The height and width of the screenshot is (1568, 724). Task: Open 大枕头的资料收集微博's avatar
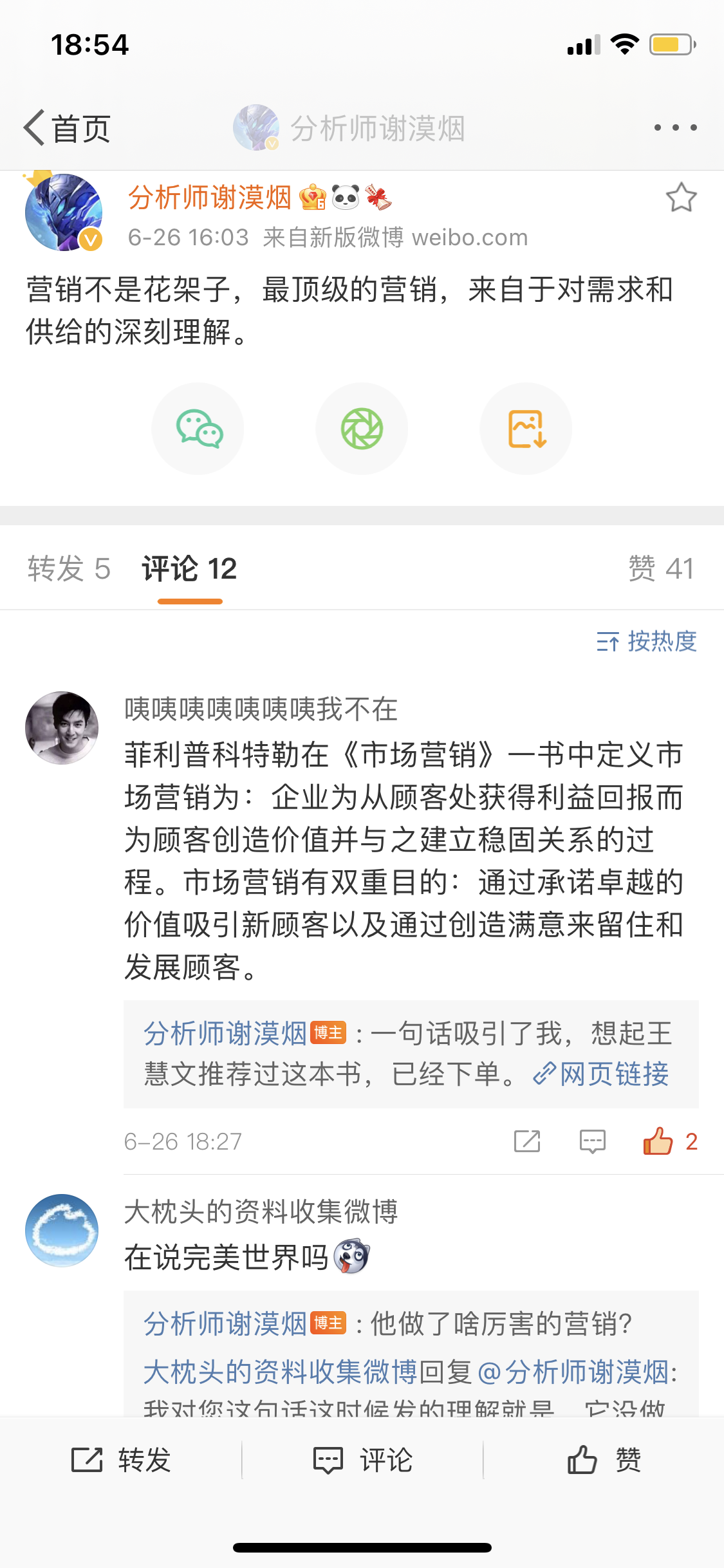[x=62, y=1231]
